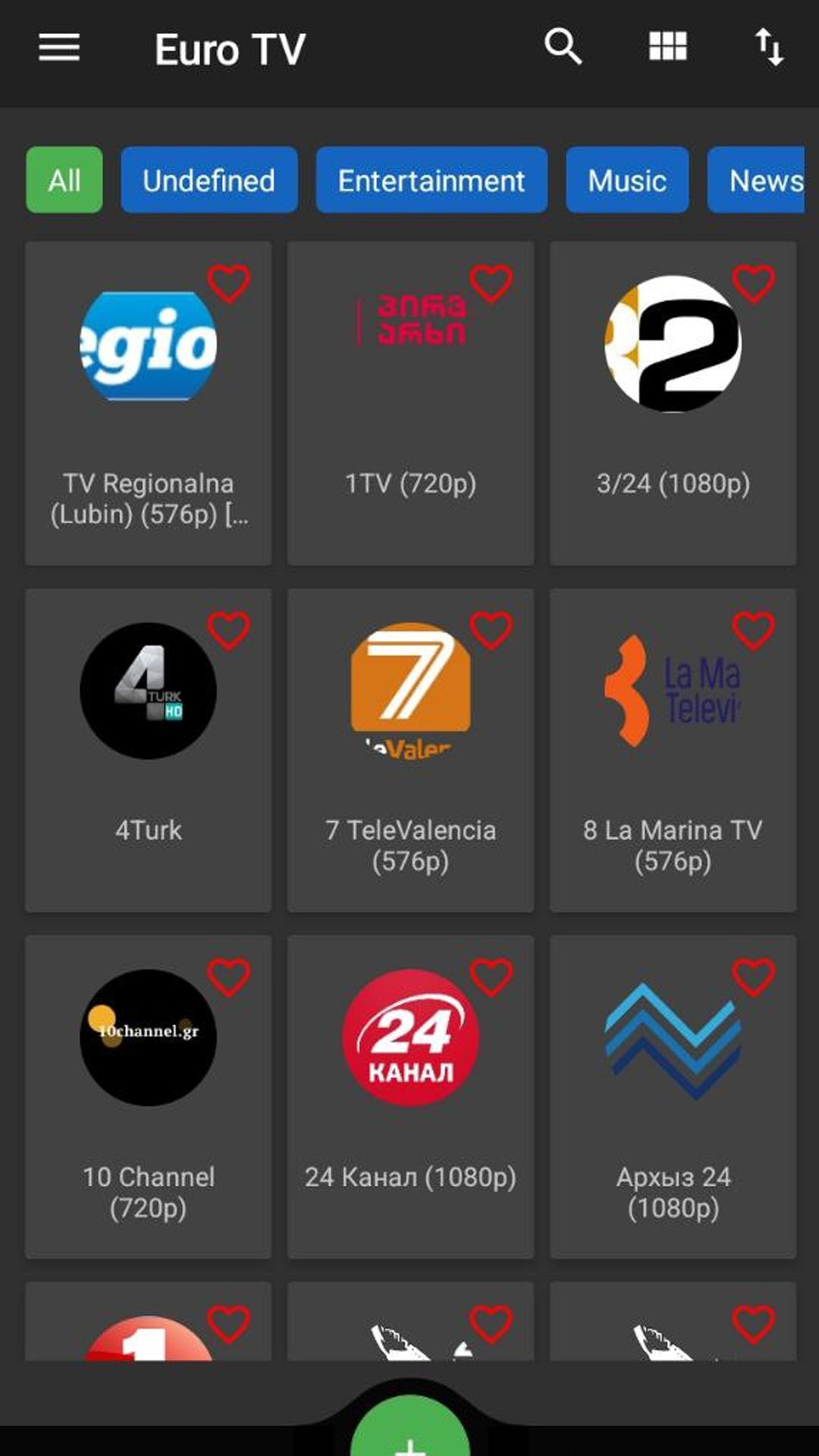Open 24 Канал (1080p) channel
This screenshot has width=819, height=1456.
click(x=411, y=1097)
